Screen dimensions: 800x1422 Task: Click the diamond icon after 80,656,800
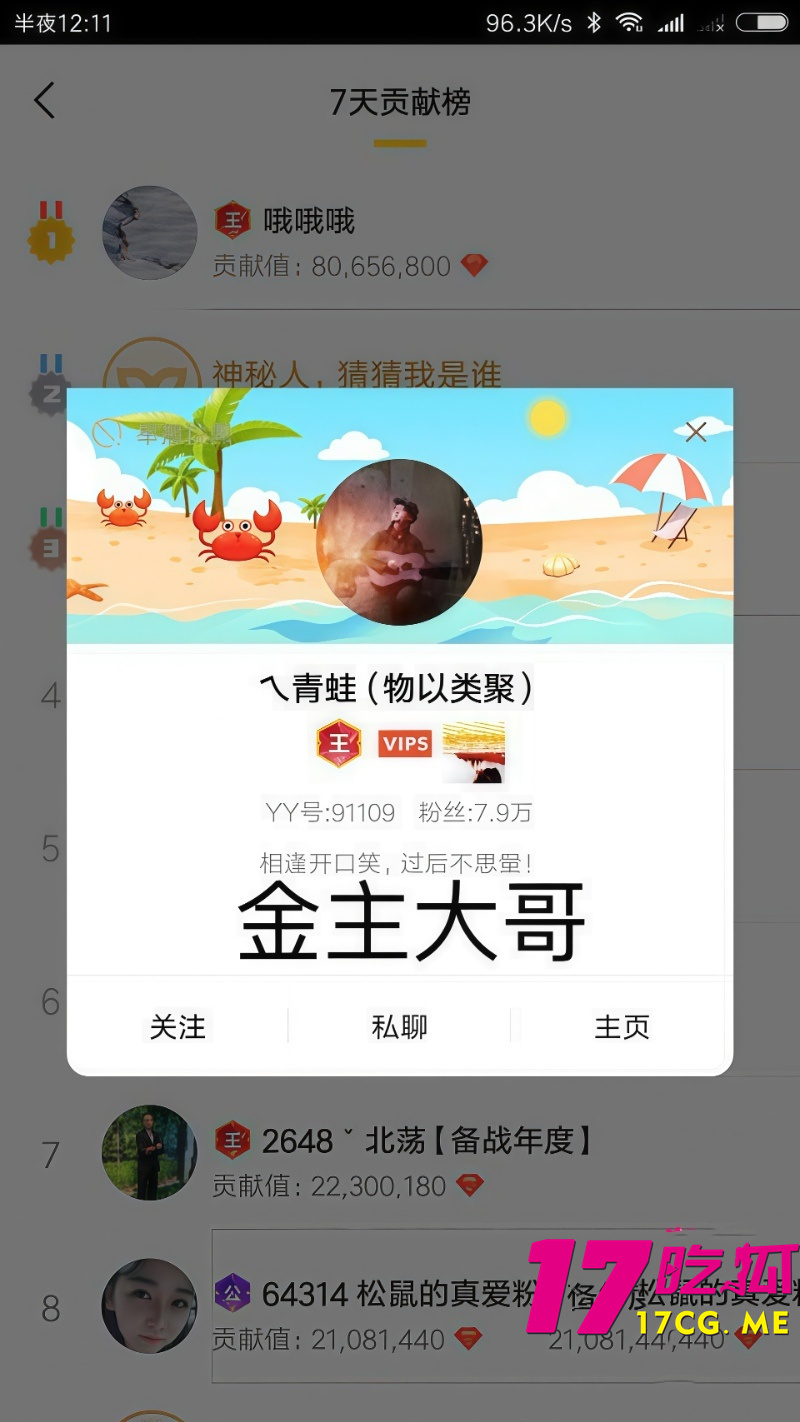[475, 265]
